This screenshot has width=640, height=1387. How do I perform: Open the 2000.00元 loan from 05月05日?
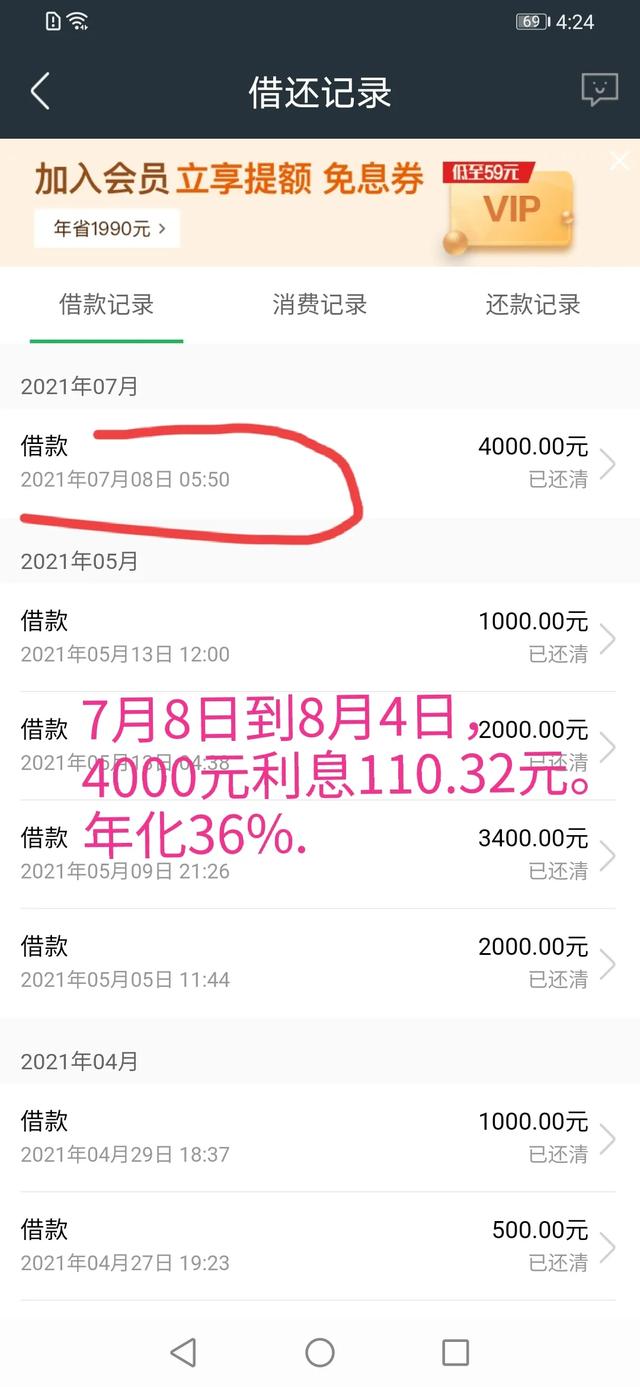click(320, 963)
